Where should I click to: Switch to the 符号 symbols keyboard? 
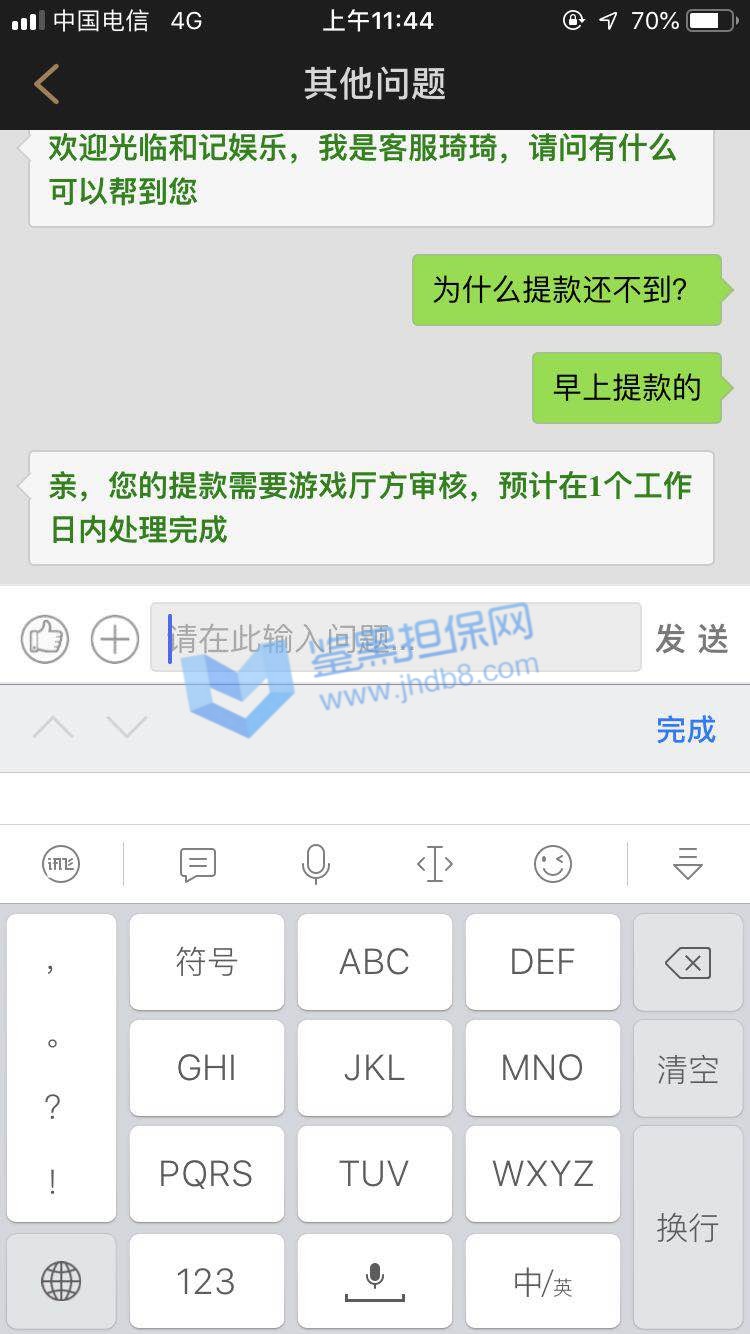point(207,963)
